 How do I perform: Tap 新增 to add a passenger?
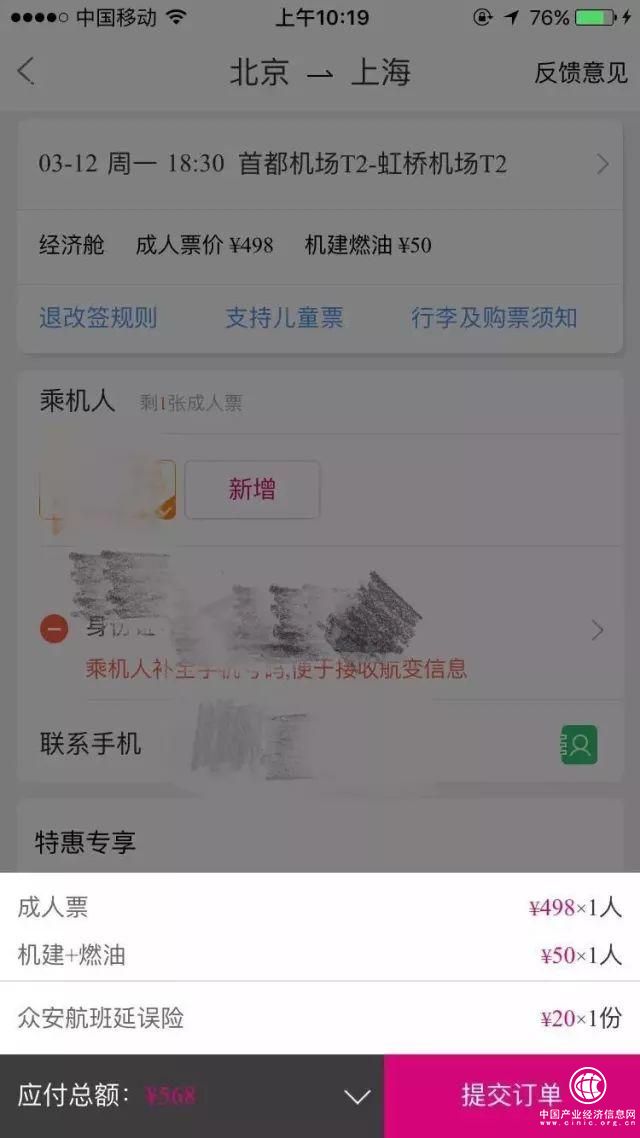pyautogui.click(x=252, y=489)
